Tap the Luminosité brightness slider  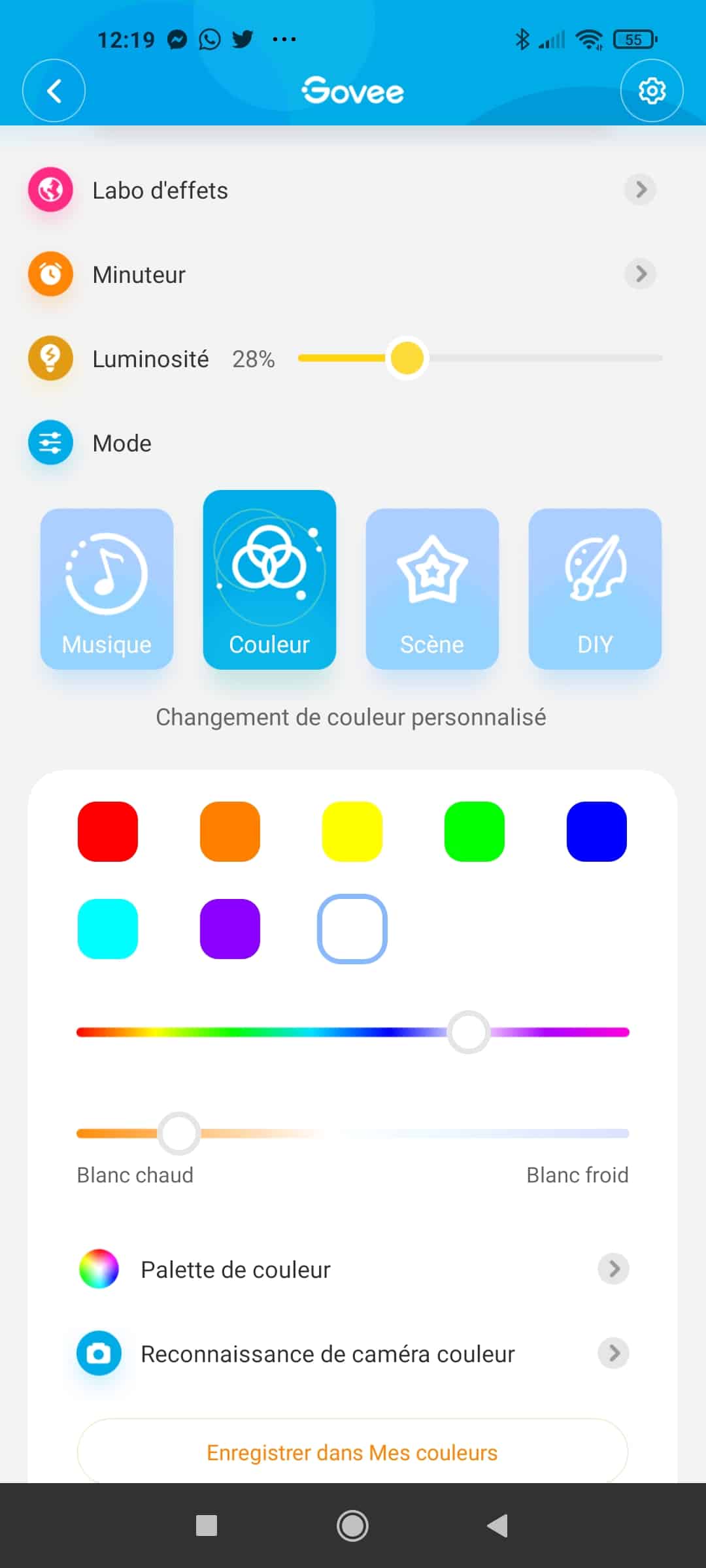point(480,358)
